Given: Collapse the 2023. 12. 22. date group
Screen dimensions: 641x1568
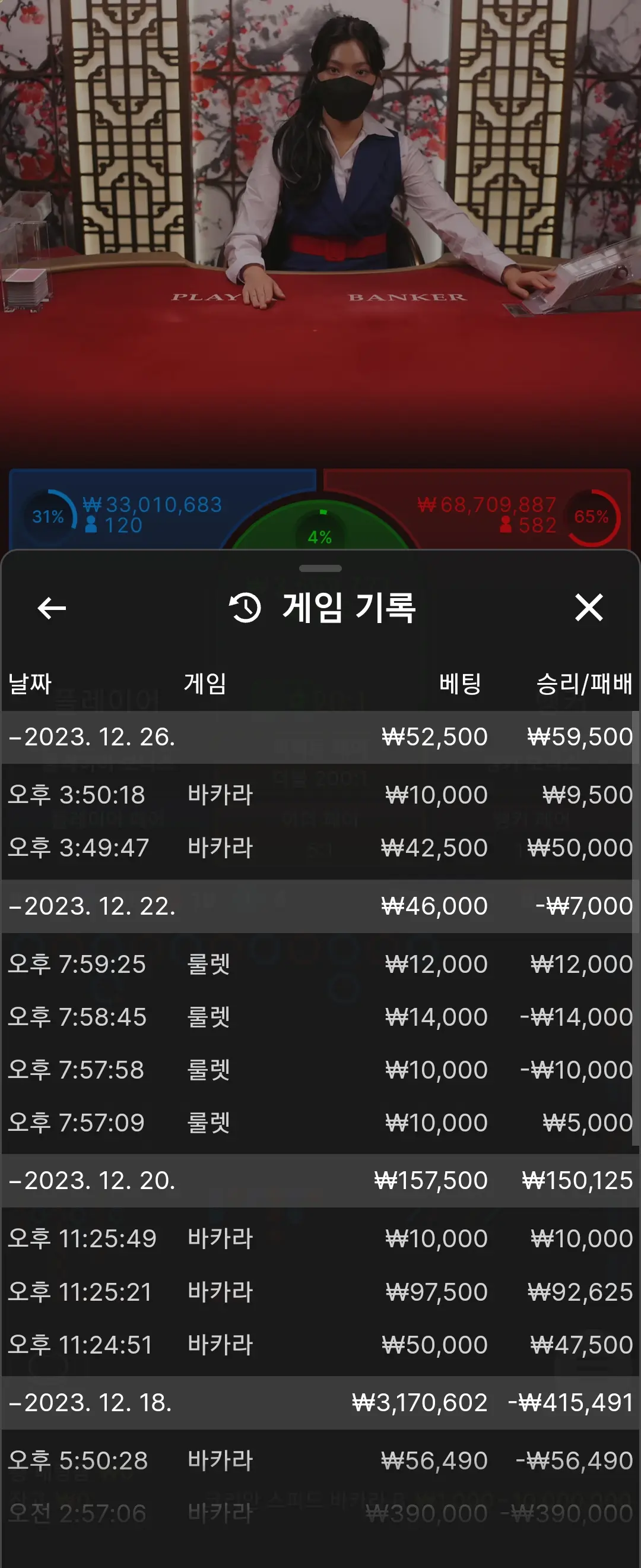Looking at the screenshot, I should [316, 906].
